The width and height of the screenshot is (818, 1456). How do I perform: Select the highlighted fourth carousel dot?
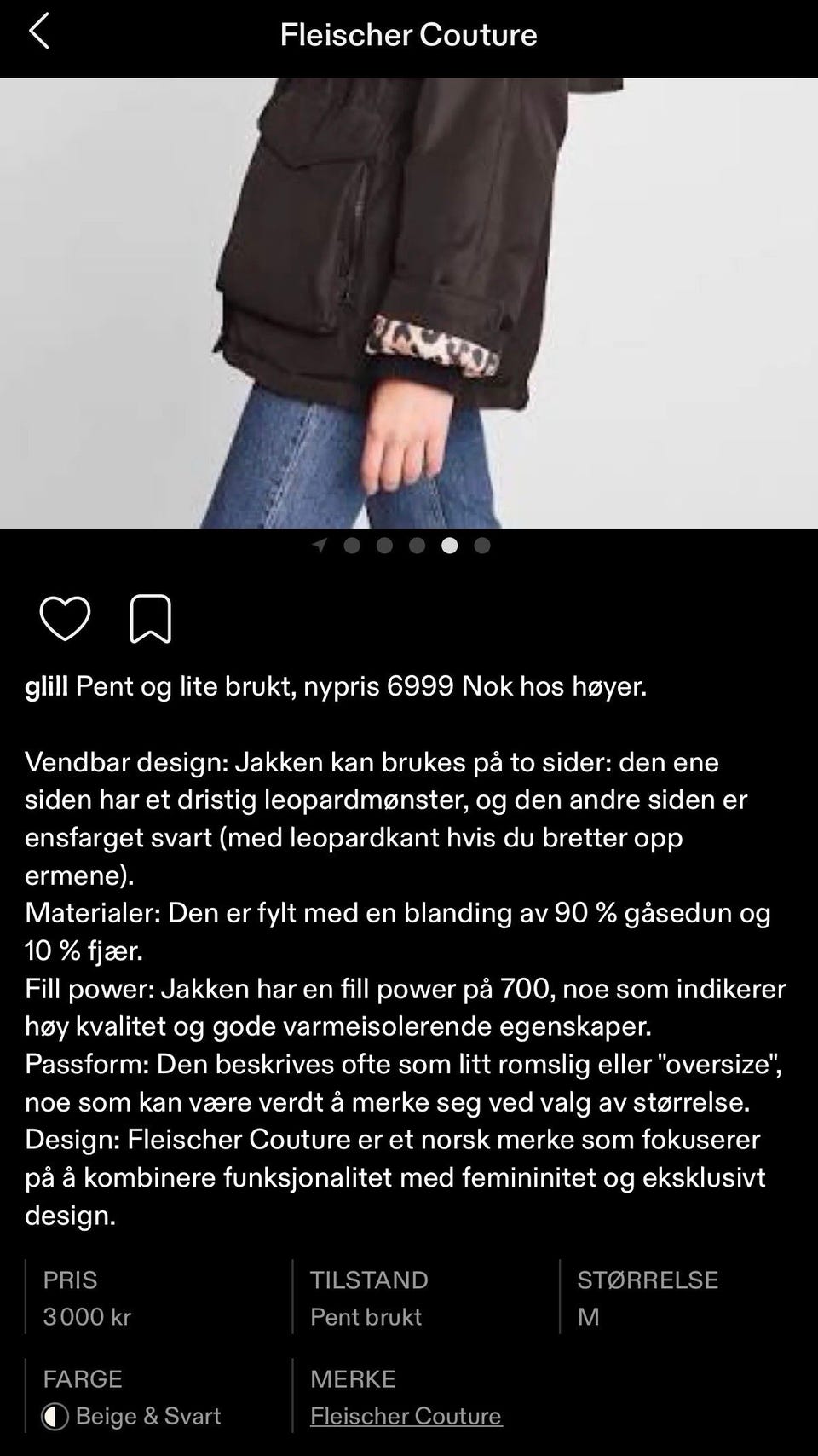450,546
